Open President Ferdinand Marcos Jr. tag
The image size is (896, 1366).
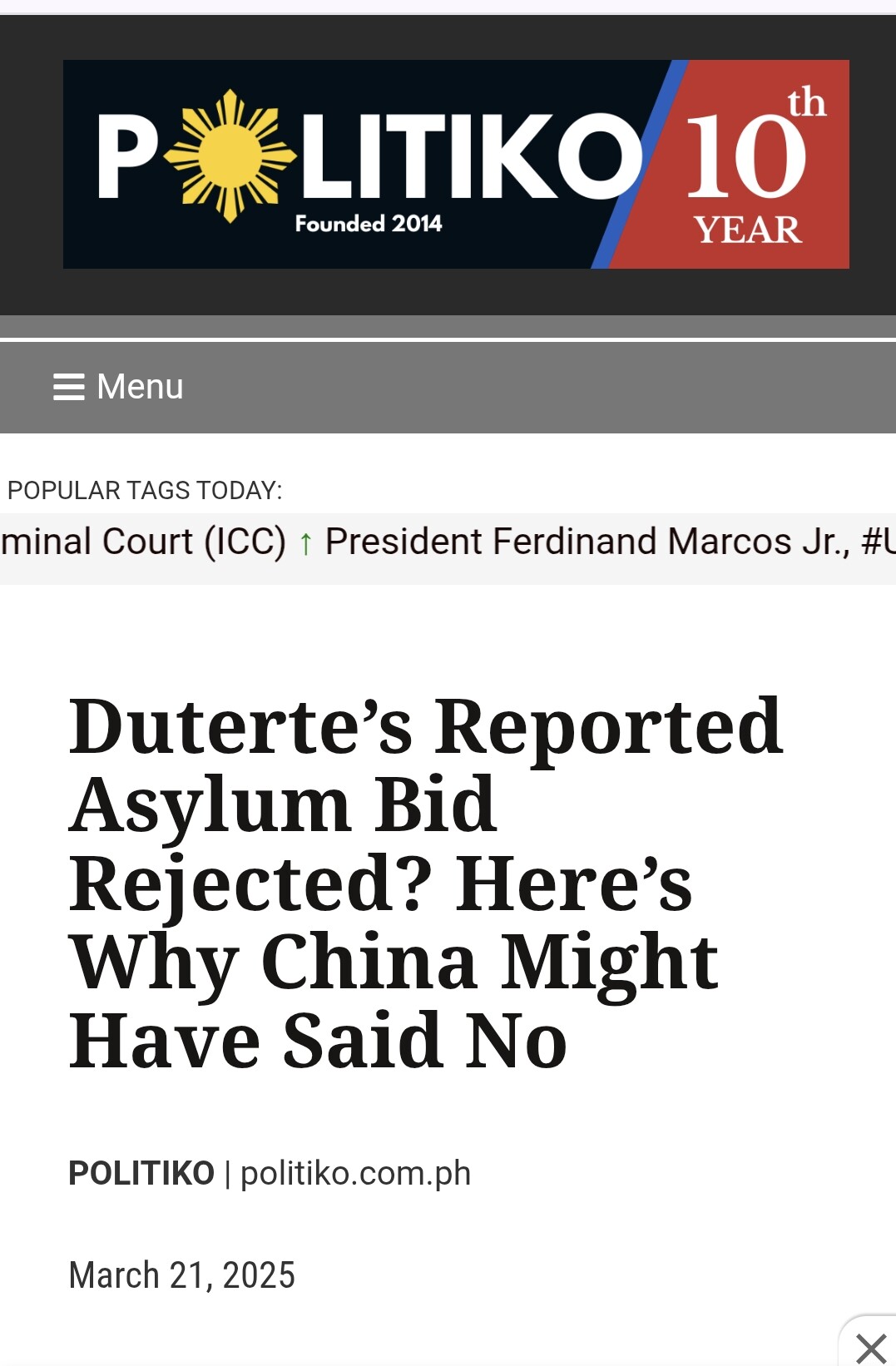pyautogui.click(x=587, y=542)
